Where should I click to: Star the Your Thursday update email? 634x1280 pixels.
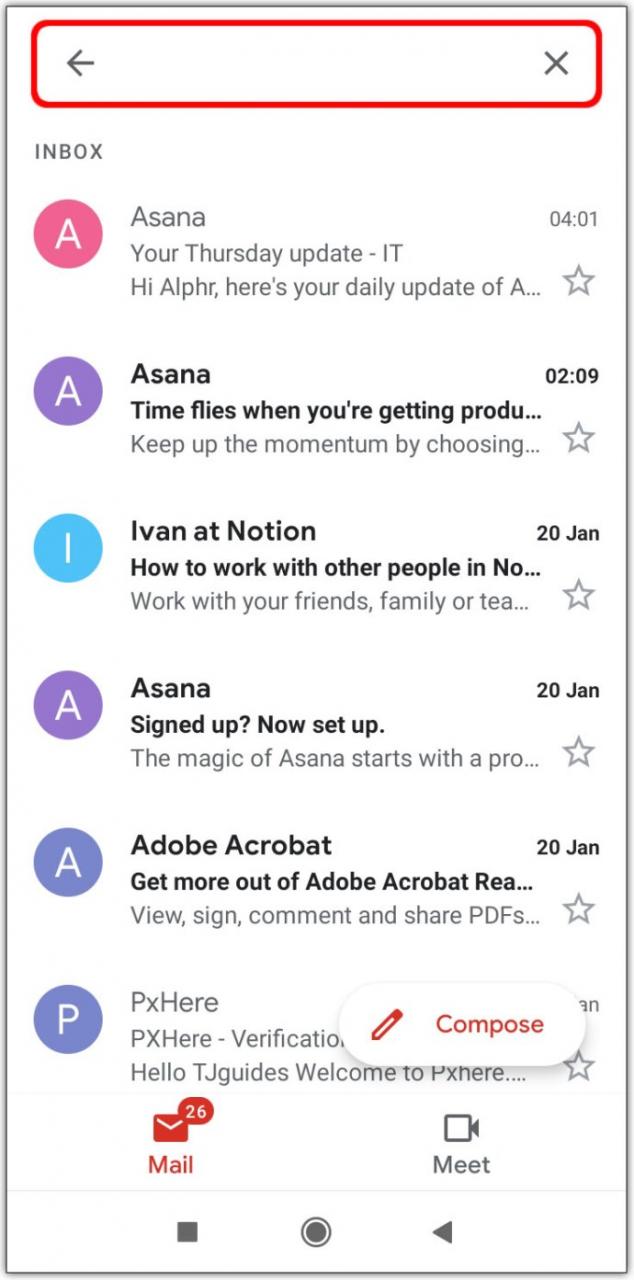click(x=579, y=281)
